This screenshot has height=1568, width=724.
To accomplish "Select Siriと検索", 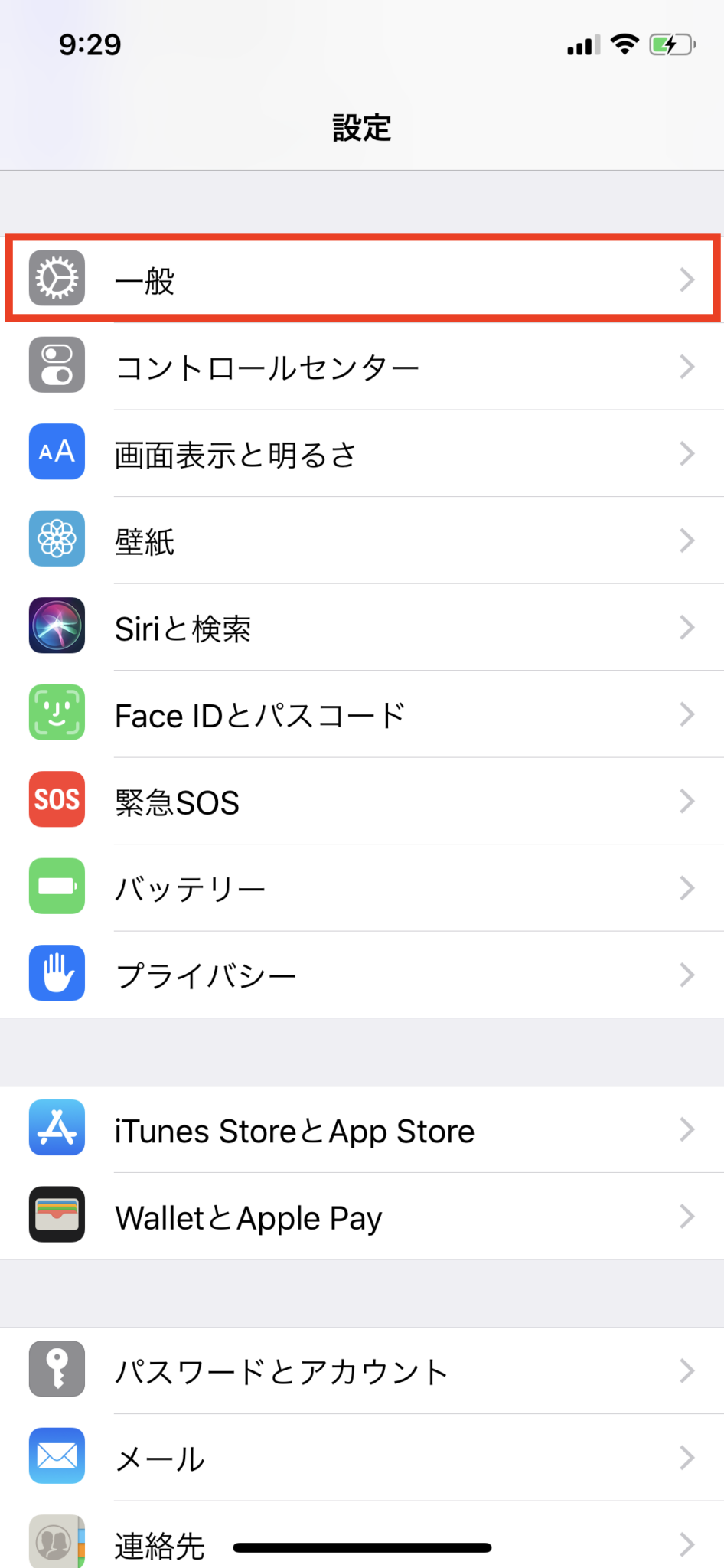I will (x=361, y=629).
